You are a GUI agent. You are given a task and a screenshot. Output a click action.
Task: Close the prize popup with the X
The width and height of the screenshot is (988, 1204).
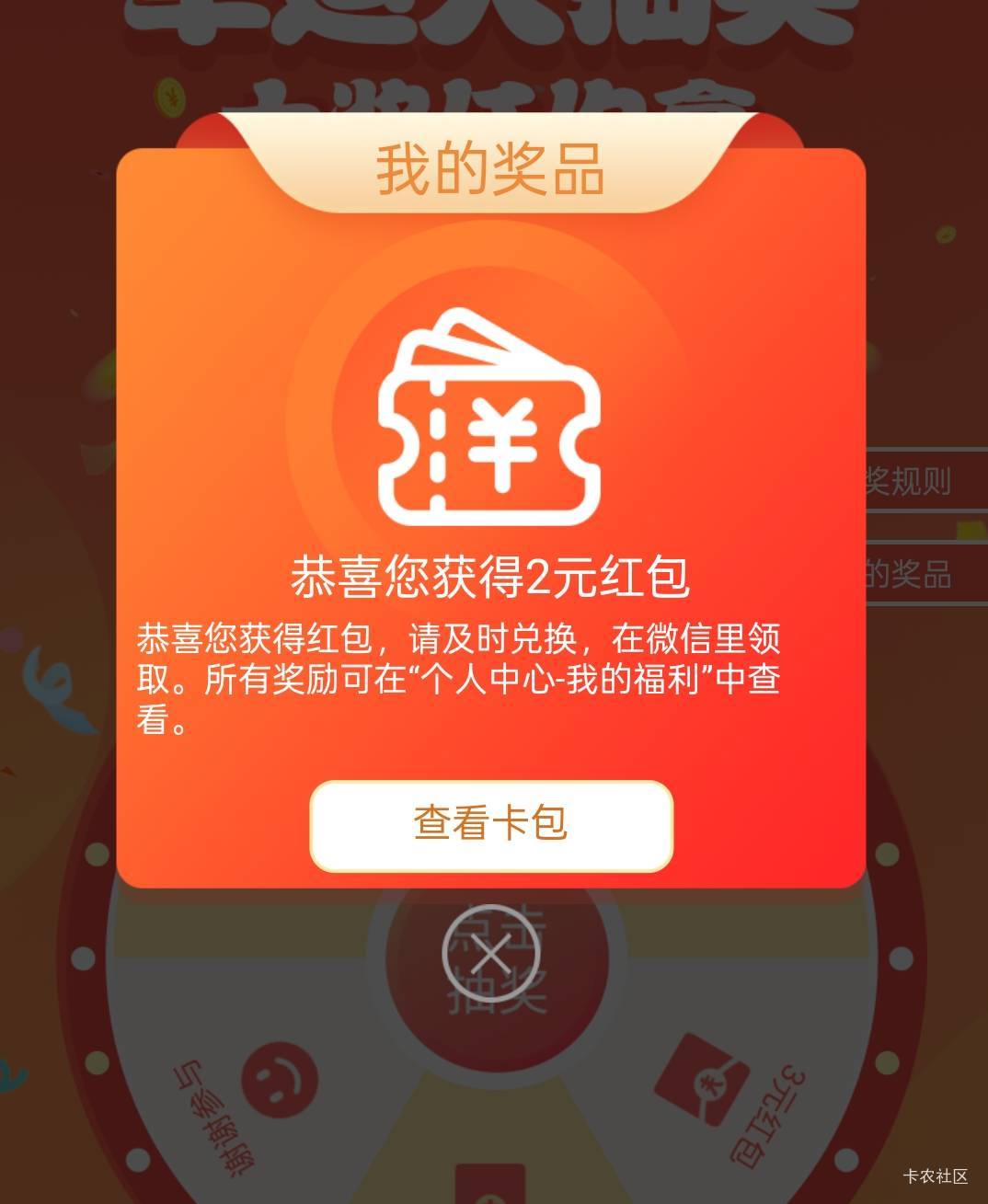pos(490,955)
